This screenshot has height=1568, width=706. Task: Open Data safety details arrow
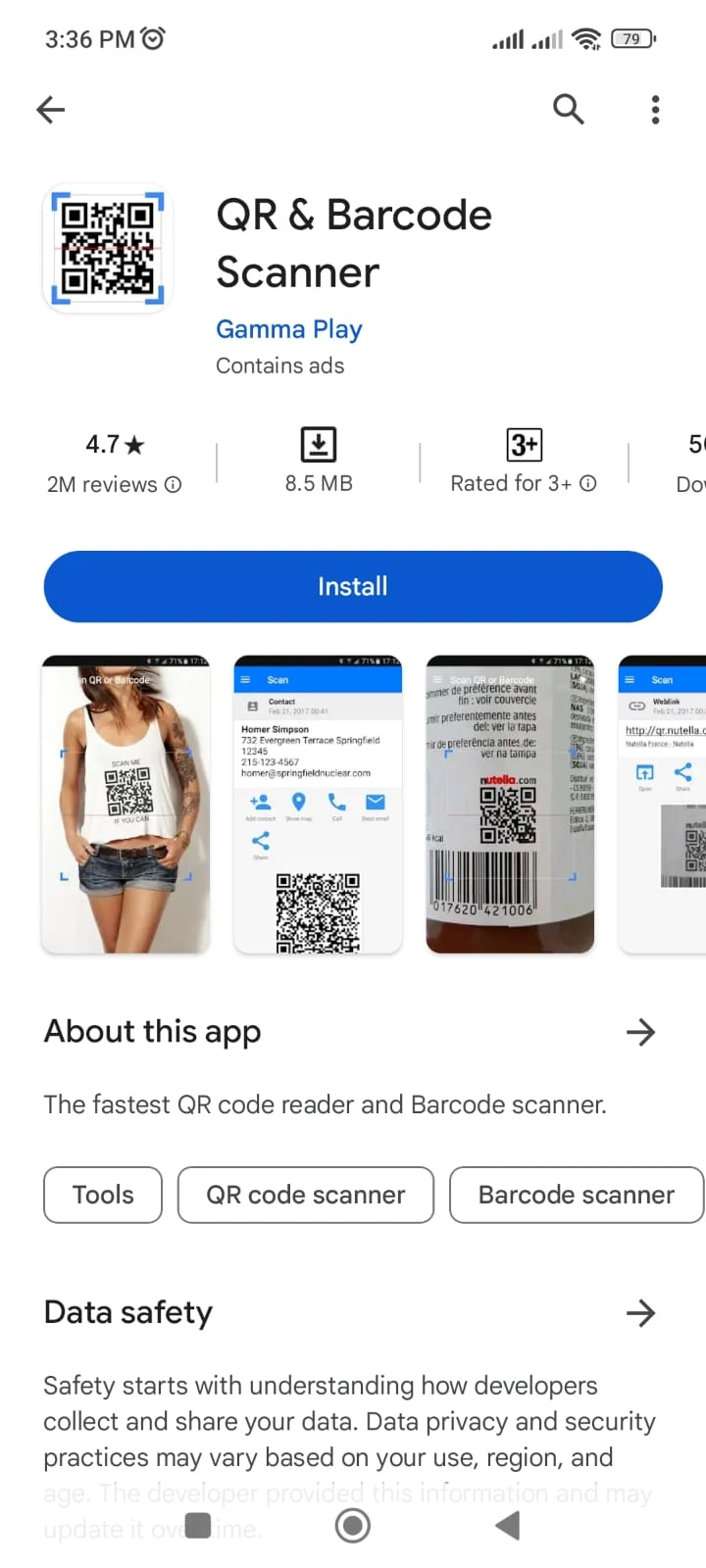(x=640, y=1313)
